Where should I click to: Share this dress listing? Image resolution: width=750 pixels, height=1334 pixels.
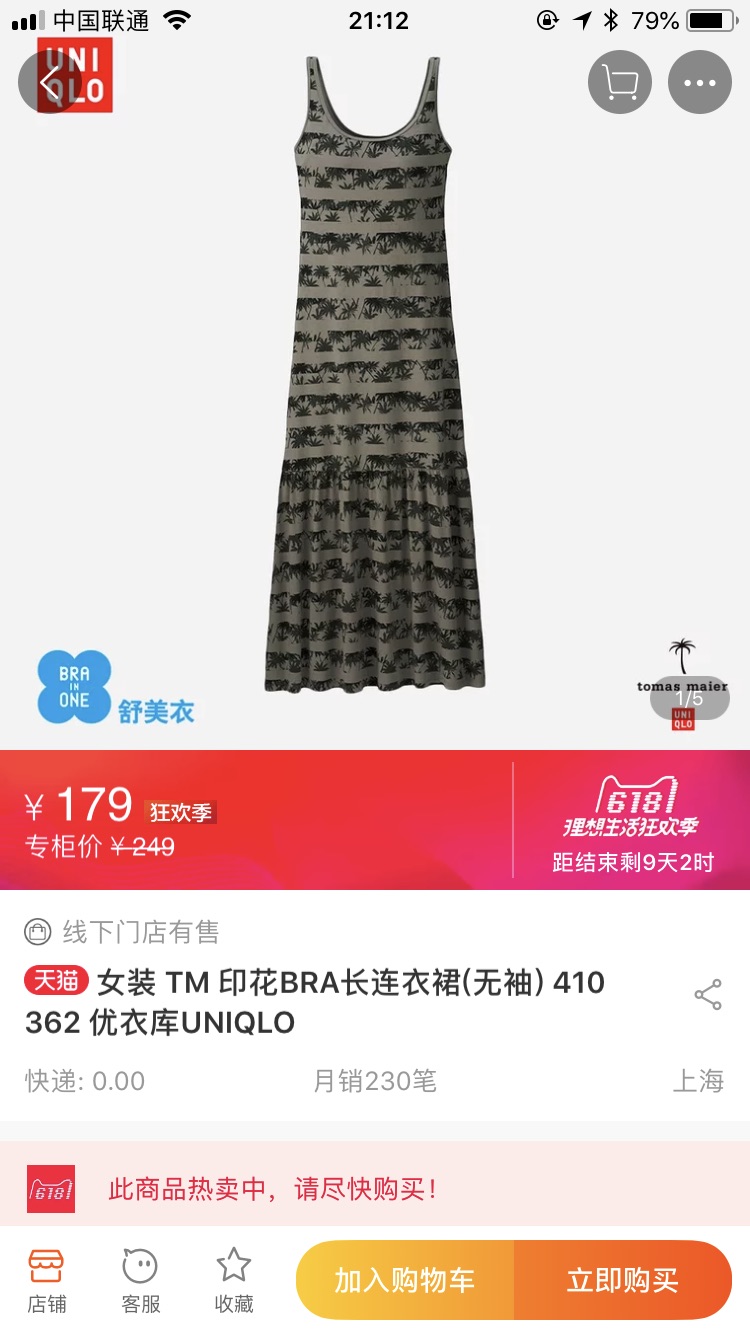coord(708,995)
